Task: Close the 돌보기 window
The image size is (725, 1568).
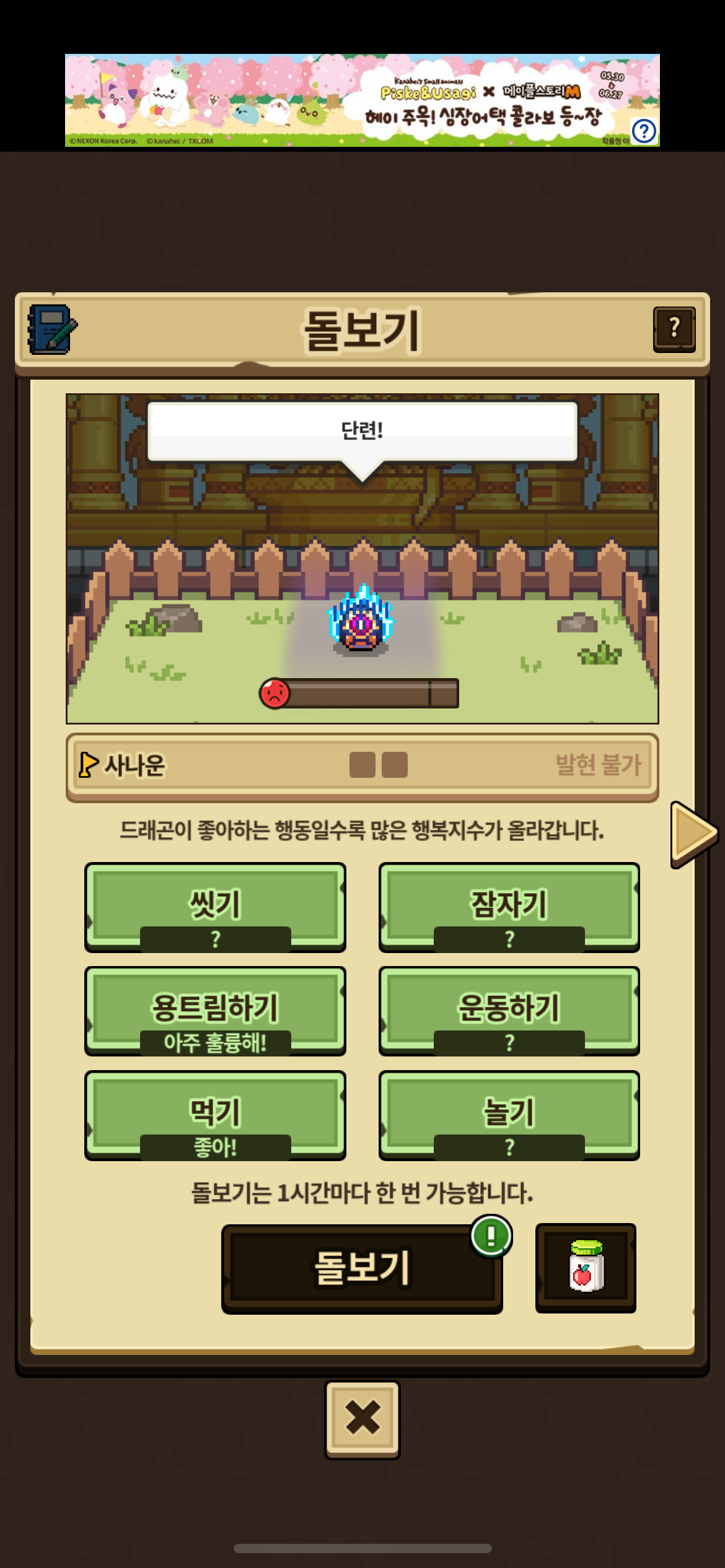Action: click(362, 1419)
